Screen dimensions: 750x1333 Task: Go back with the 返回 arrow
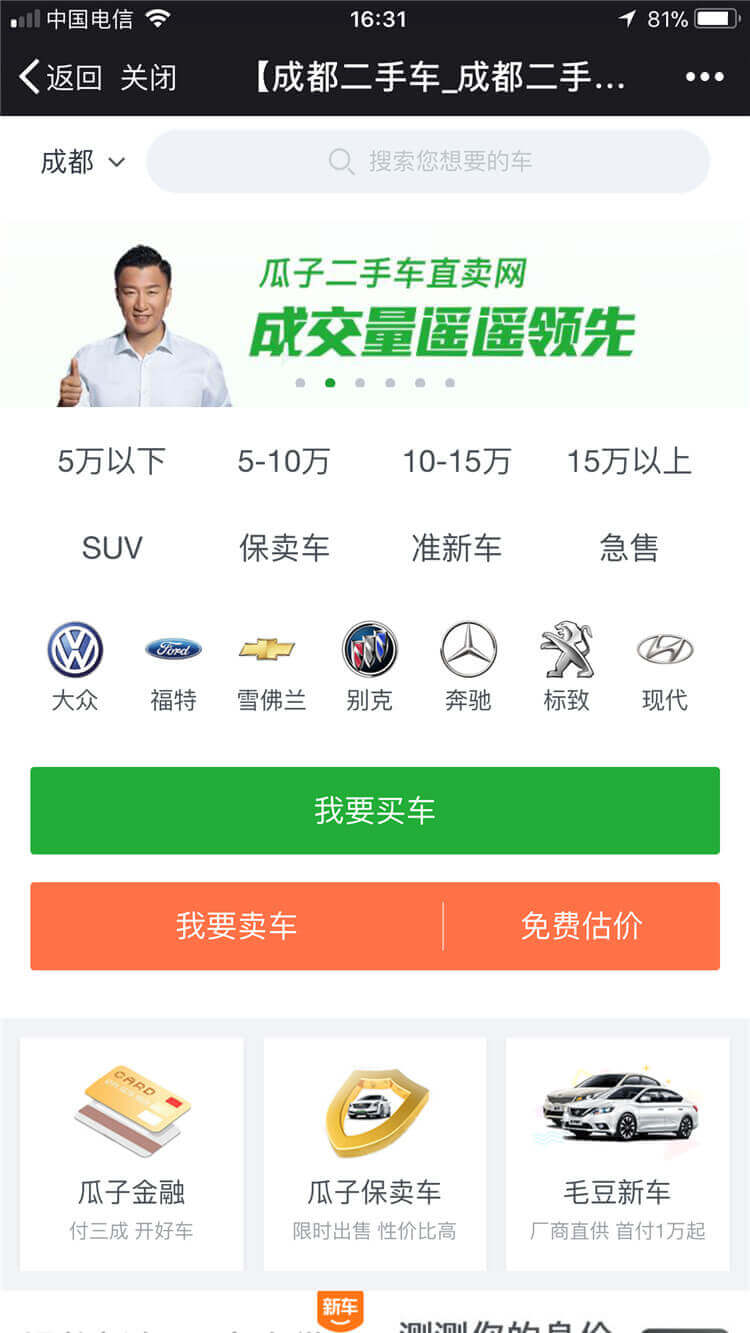[x=60, y=77]
